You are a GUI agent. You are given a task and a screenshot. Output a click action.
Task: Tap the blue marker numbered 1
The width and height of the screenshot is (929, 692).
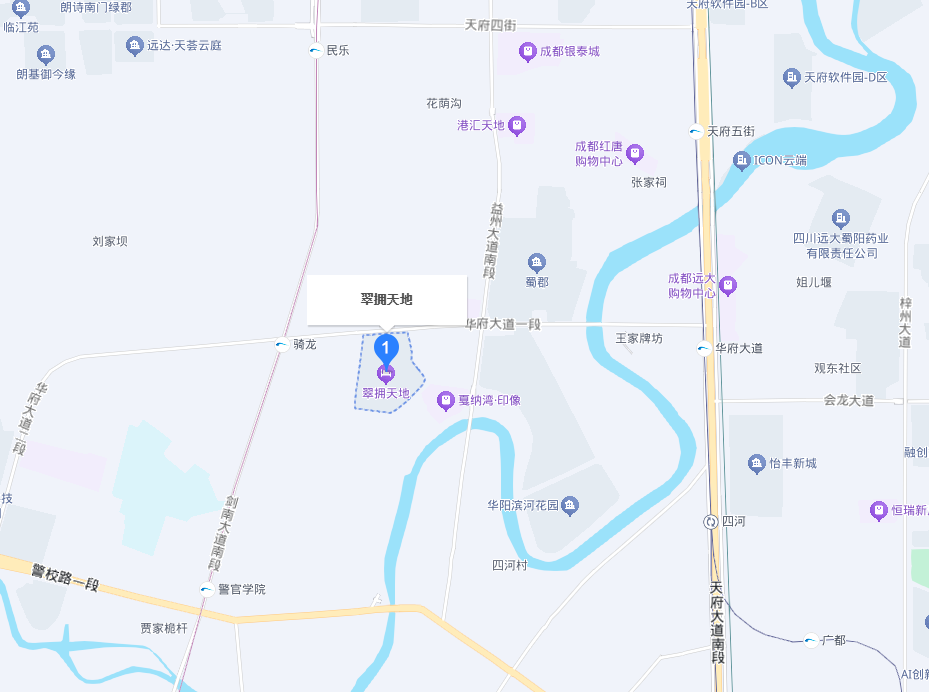click(x=386, y=348)
